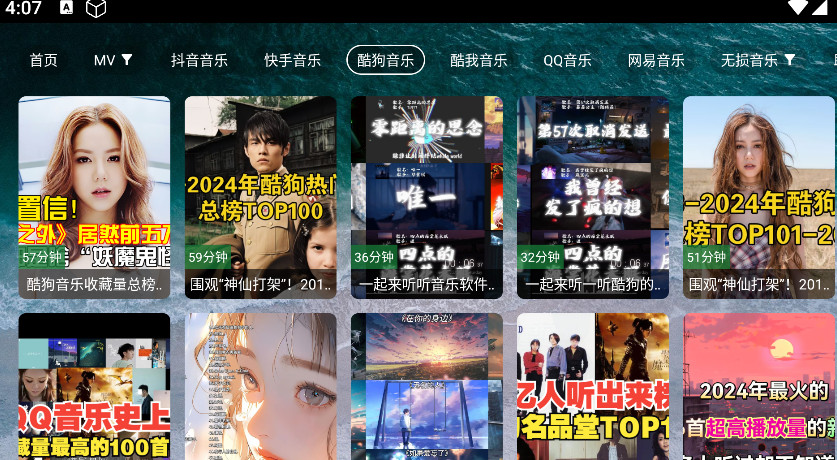
Task: Open the QQ音乐史上收藏量最高的100首 video
Action: 94,386
